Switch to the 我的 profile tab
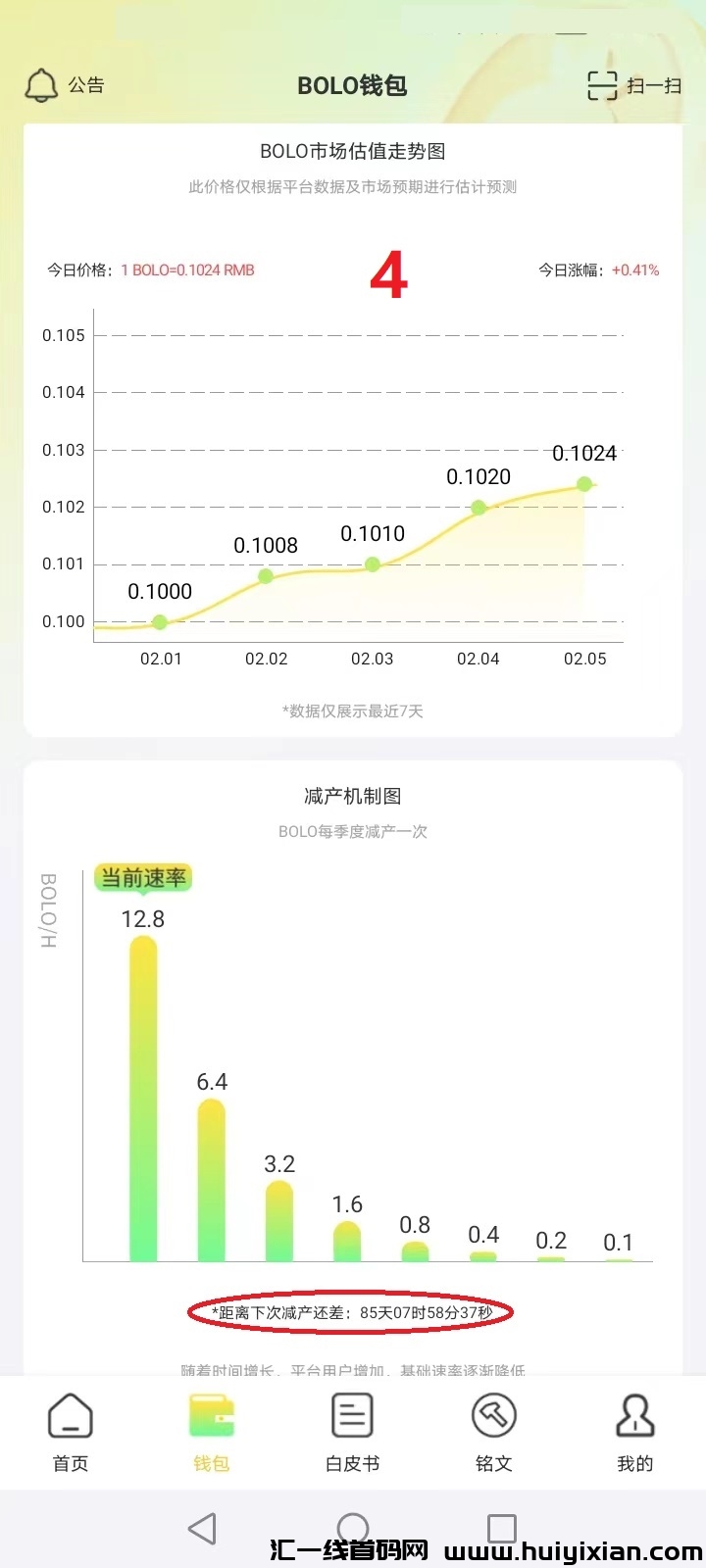This screenshot has height=1568, width=706. (x=634, y=1431)
